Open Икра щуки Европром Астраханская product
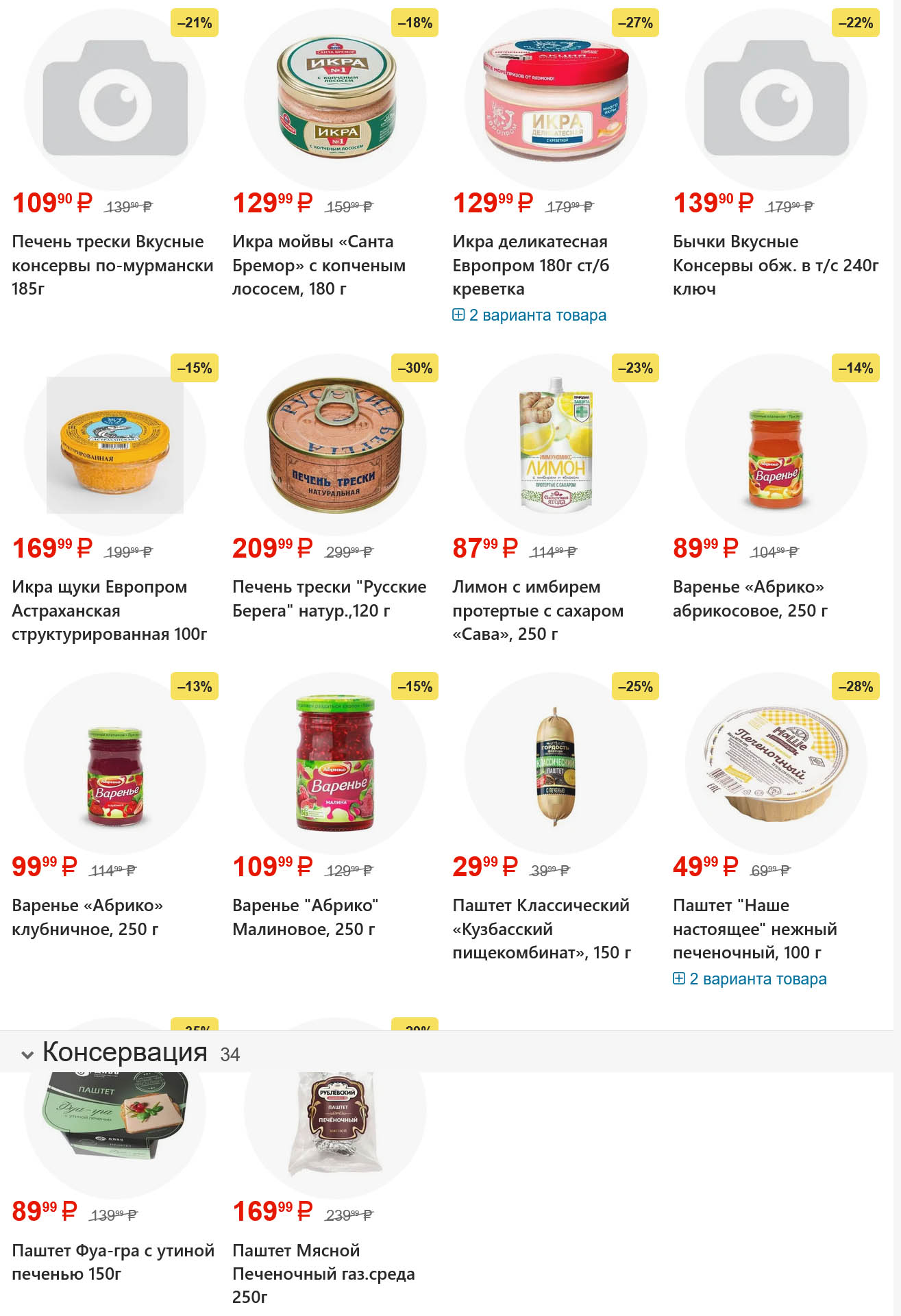Screen dimensions: 901x1316 click(x=109, y=610)
